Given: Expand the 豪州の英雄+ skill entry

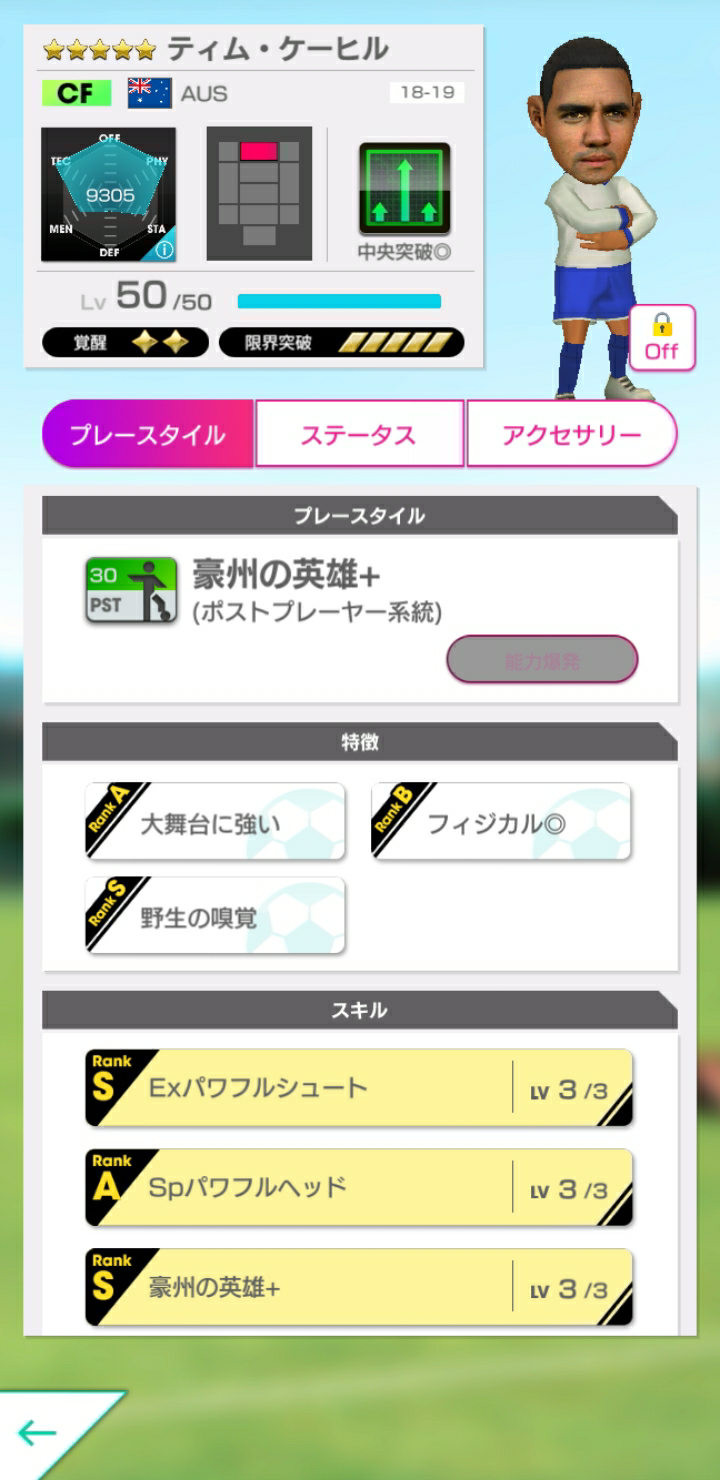Looking at the screenshot, I should 358,1289.
